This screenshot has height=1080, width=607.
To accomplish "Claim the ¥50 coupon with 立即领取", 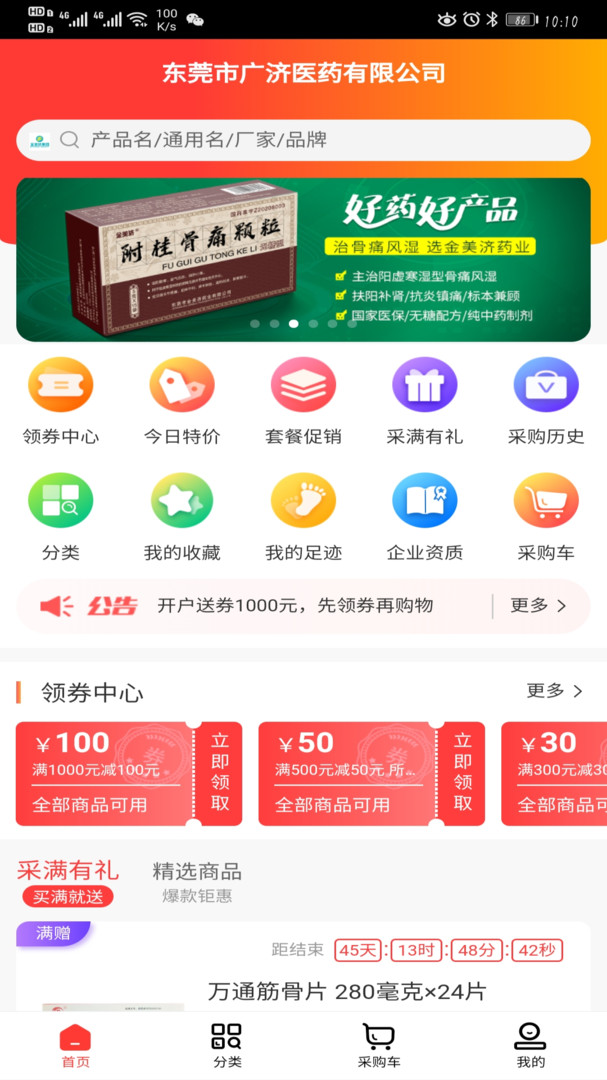I will 462,773.
